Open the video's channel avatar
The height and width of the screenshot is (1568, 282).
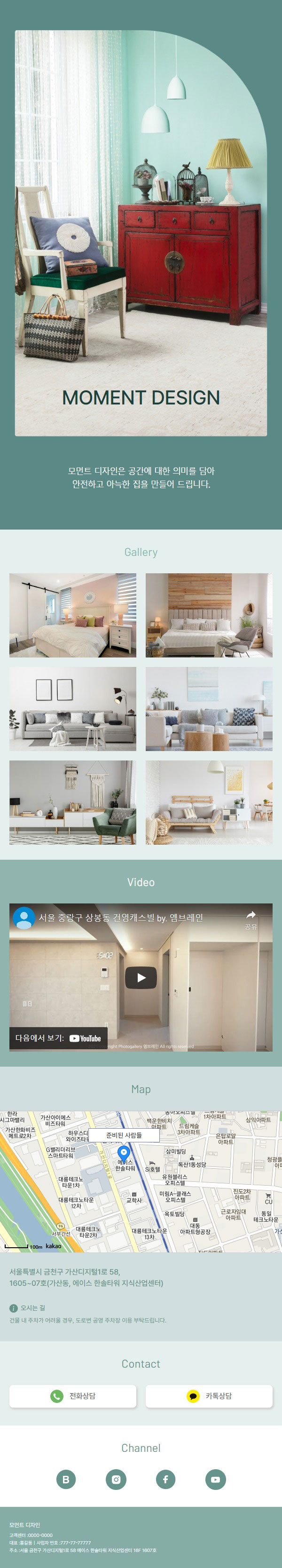(24, 917)
